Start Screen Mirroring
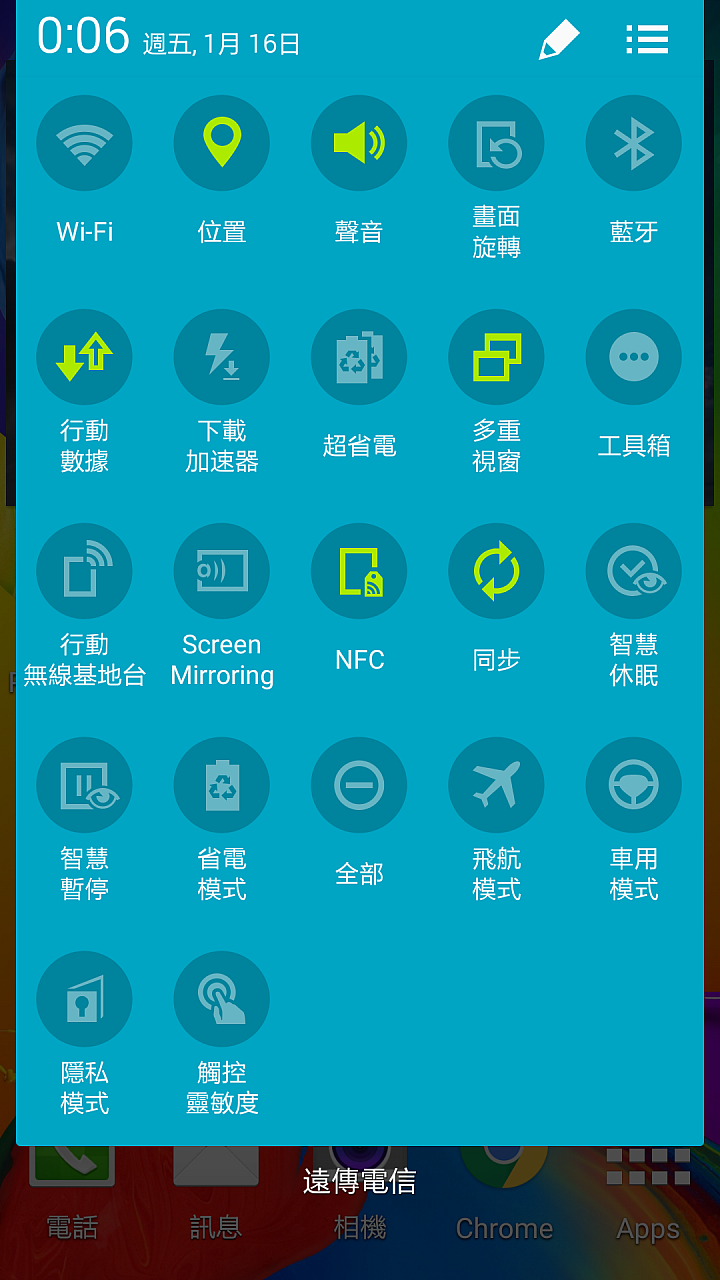 point(221,572)
